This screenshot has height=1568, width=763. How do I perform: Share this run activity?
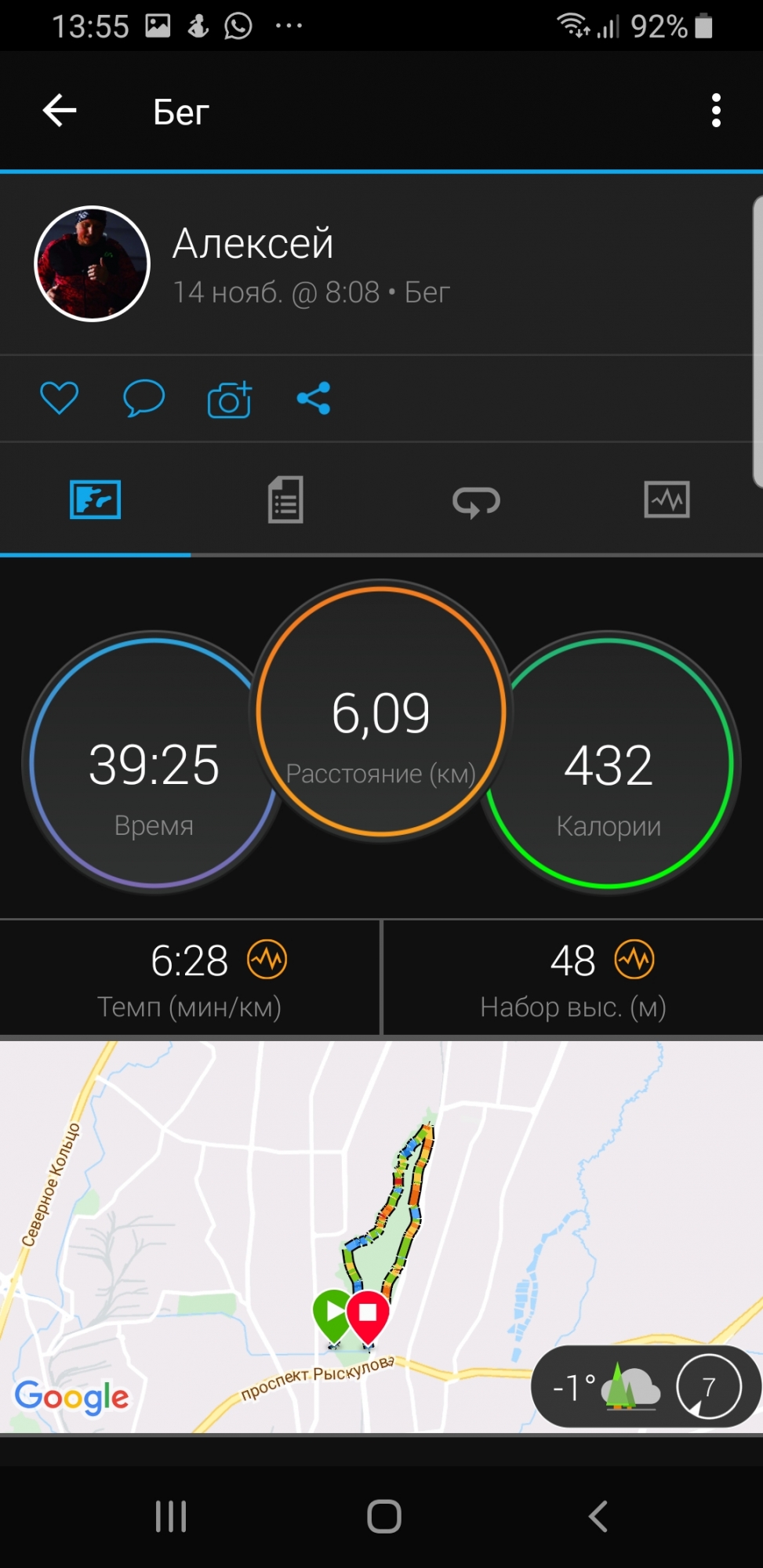(x=314, y=398)
